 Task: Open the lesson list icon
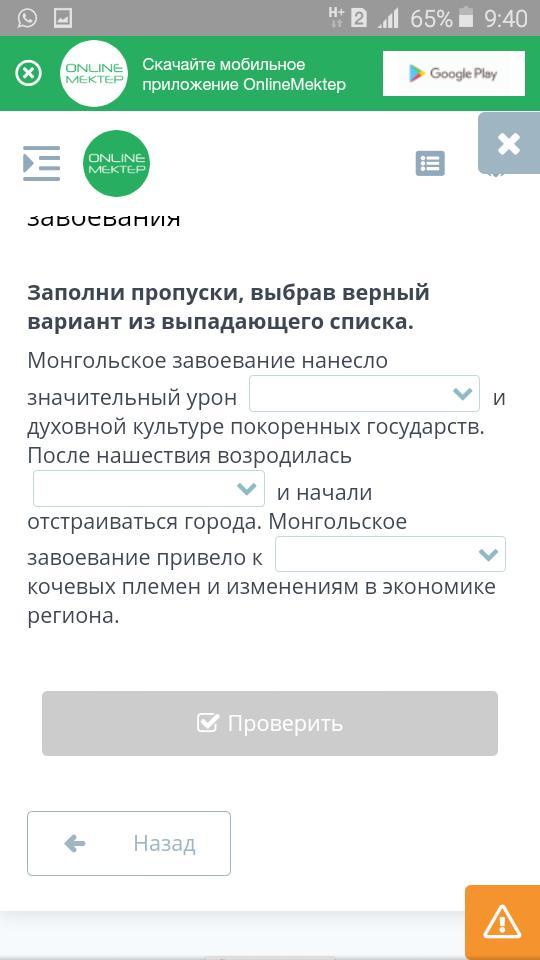point(430,163)
